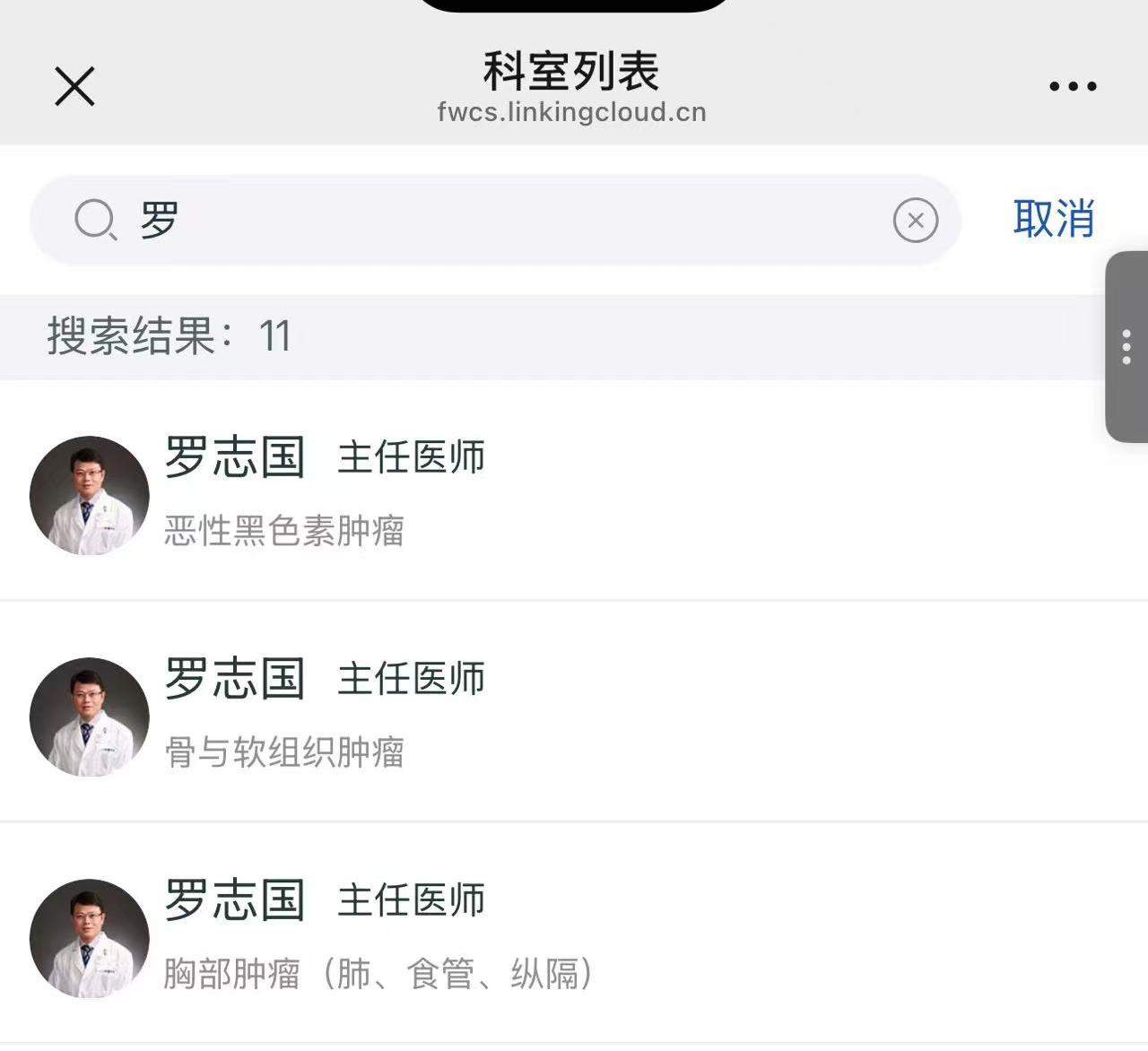Clear the search text
The height and width of the screenshot is (1051, 1148).
coord(915,221)
